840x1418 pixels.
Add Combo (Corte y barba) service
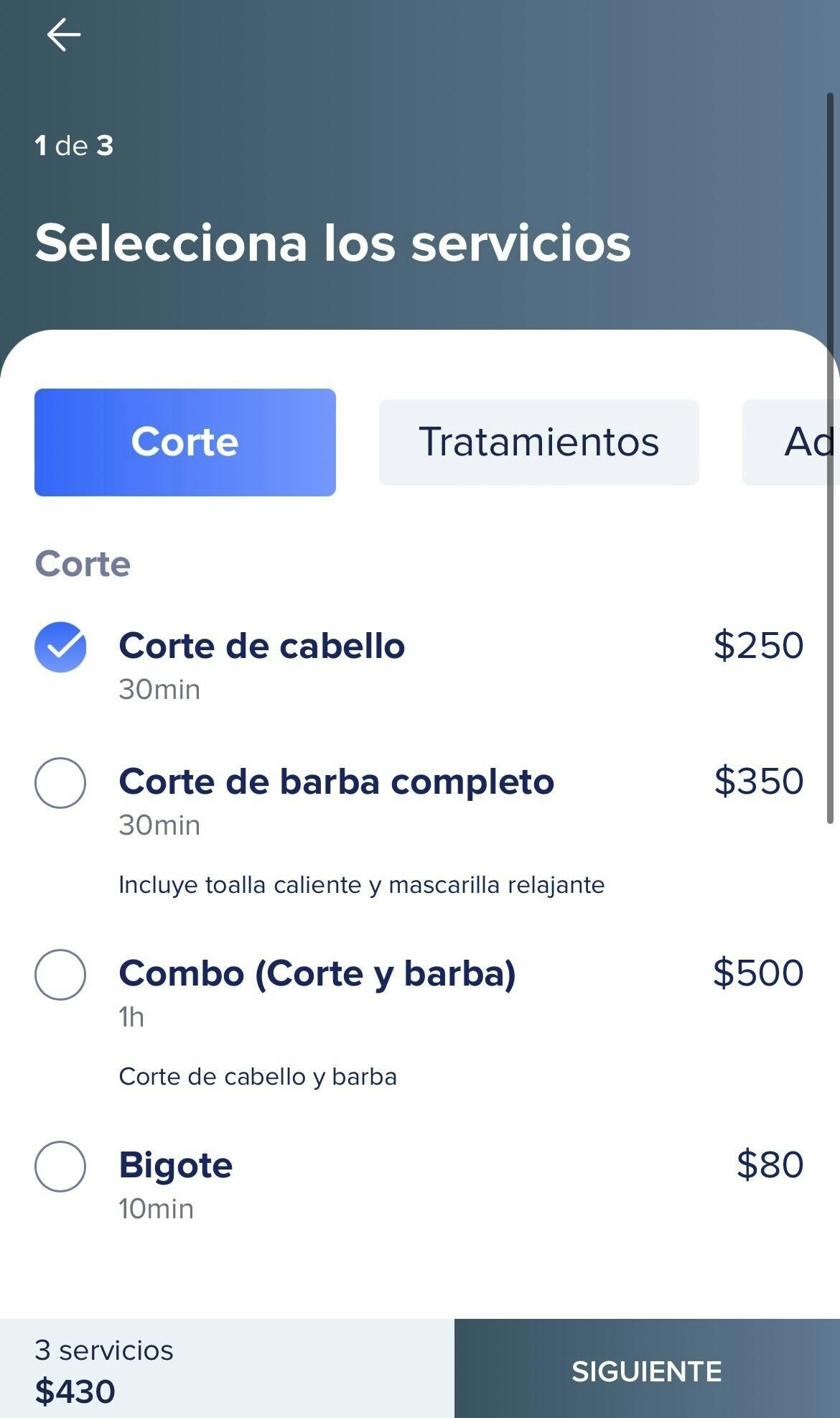click(60, 974)
